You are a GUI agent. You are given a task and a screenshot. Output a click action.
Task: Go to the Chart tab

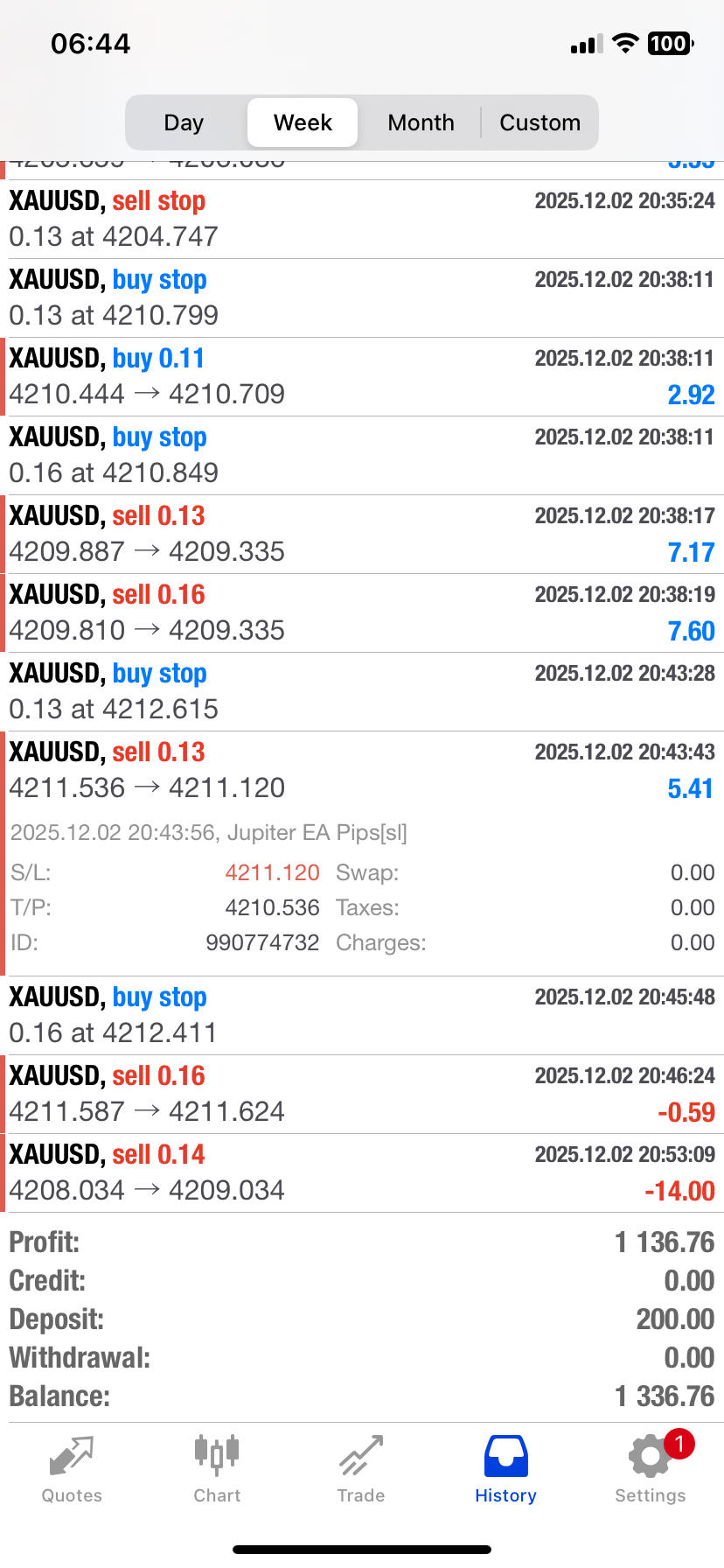click(x=217, y=1470)
